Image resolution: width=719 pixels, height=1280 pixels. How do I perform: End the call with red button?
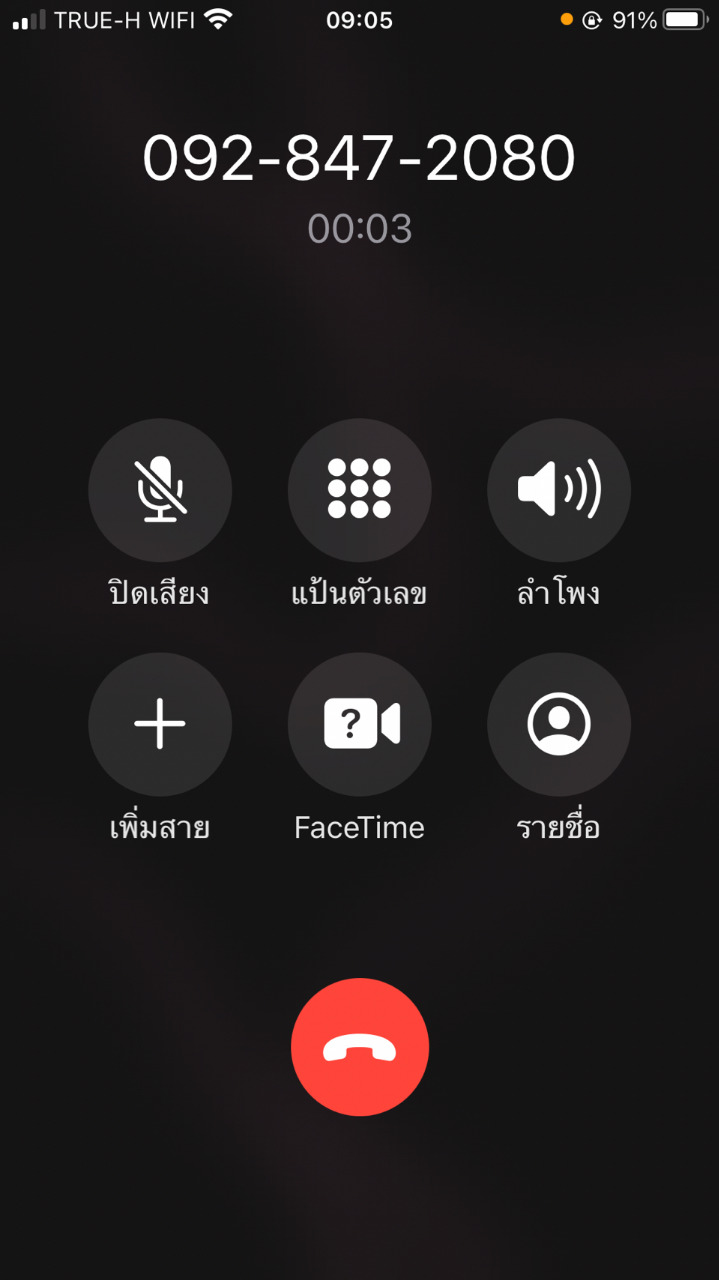(359, 1046)
